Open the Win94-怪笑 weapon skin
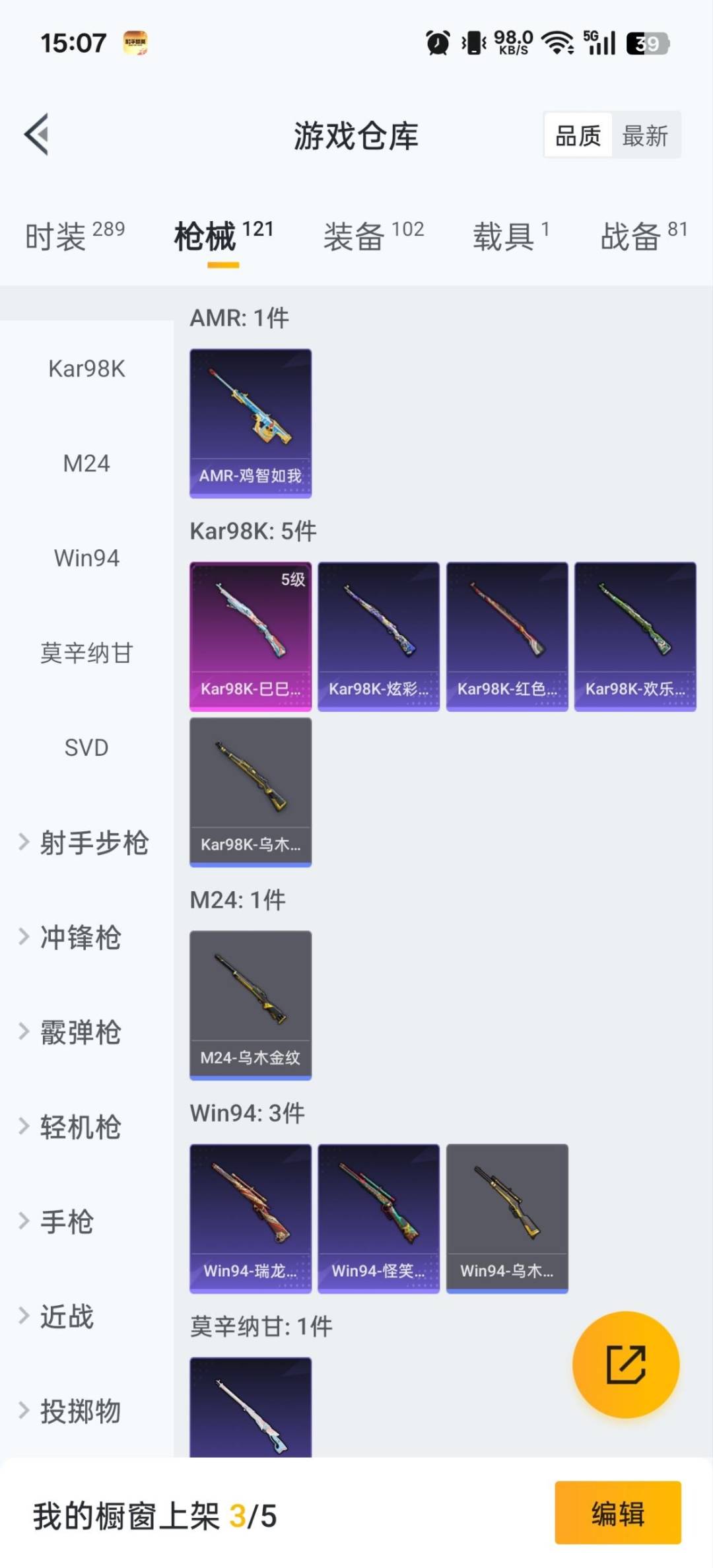 click(x=378, y=1218)
